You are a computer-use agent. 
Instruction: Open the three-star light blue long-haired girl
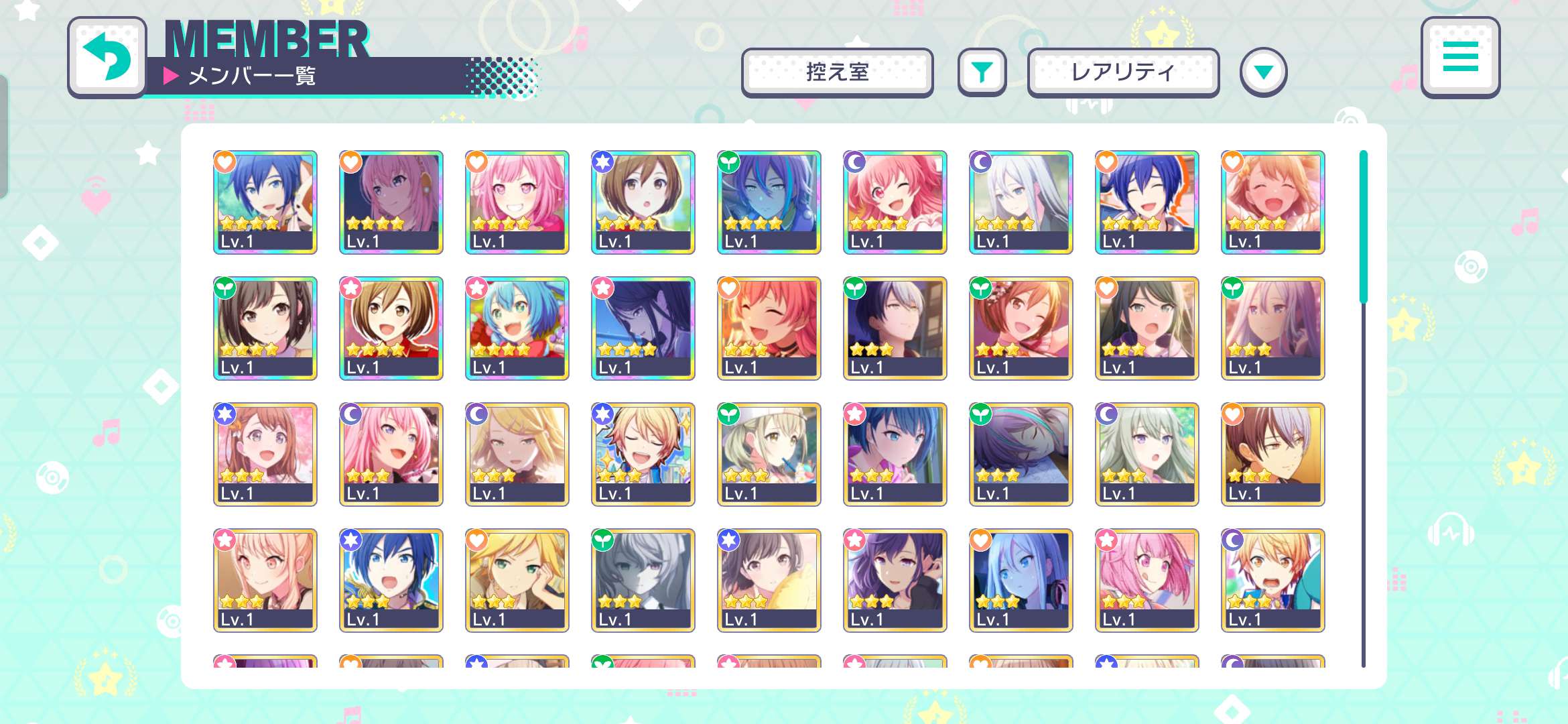[x=1021, y=580]
